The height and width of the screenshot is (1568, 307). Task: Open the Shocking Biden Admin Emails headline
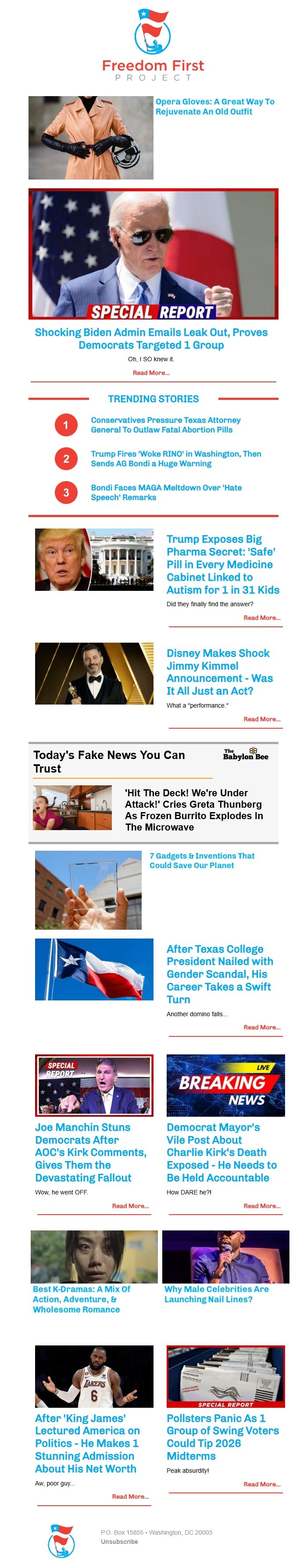click(151, 338)
